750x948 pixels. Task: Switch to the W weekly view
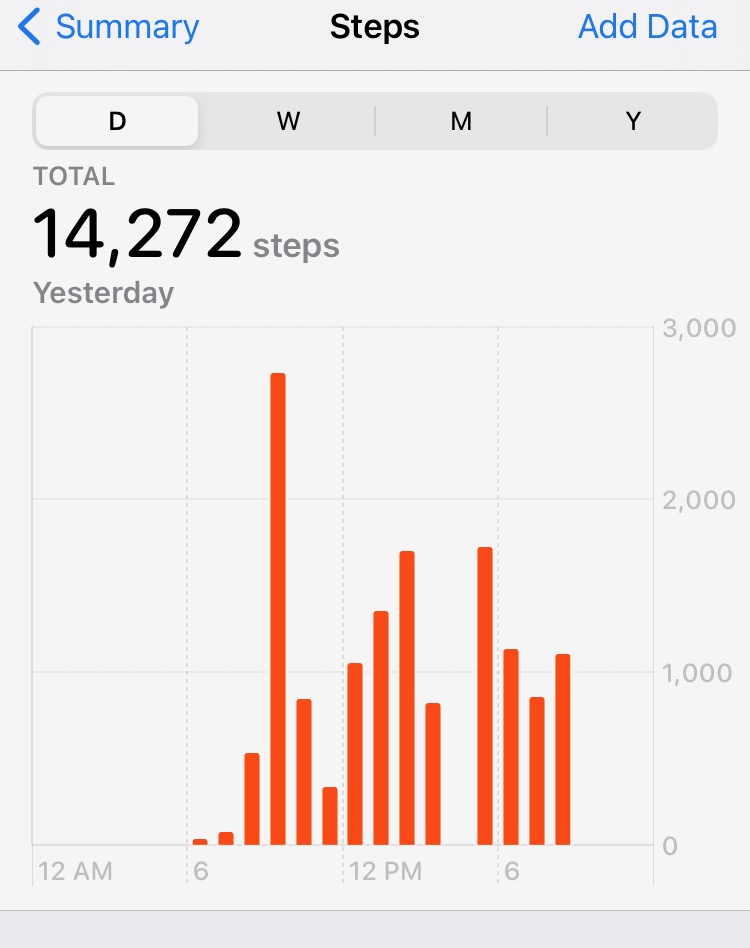288,122
